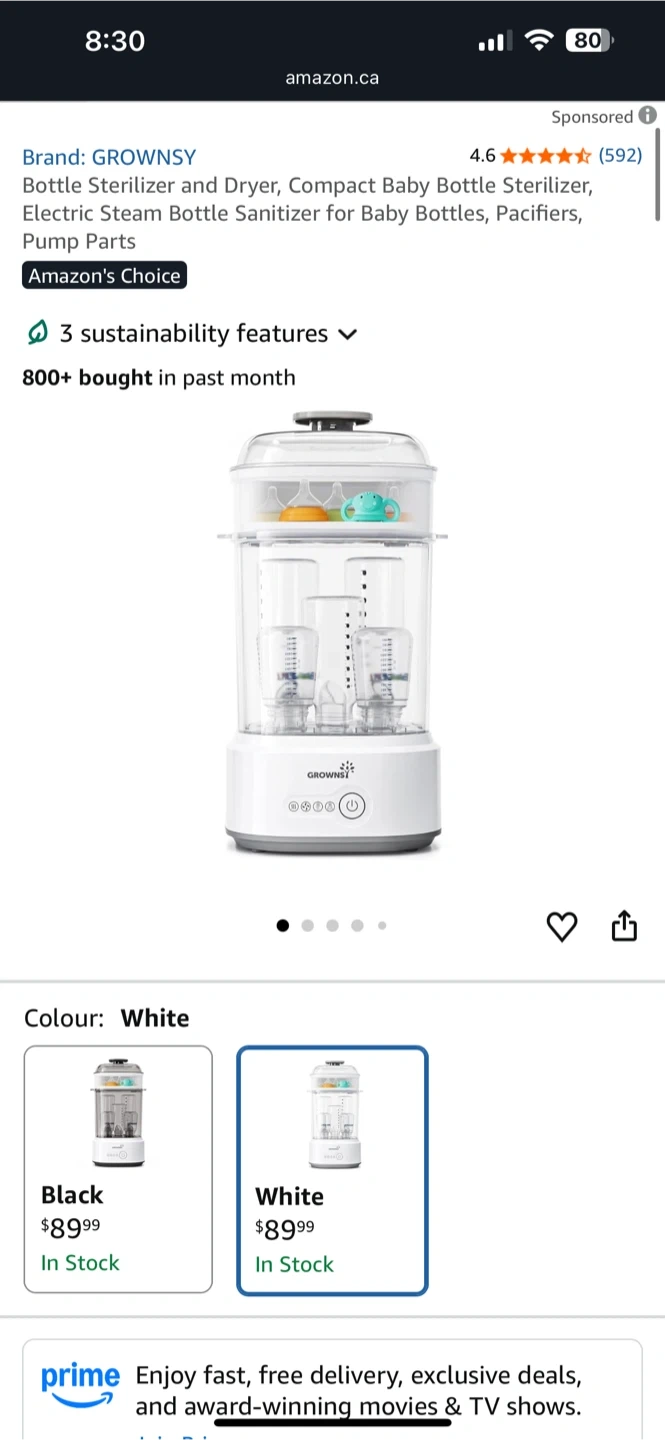665x1440 pixels.
Task: Visit the GROWNSY brand link
Action: pos(109,157)
